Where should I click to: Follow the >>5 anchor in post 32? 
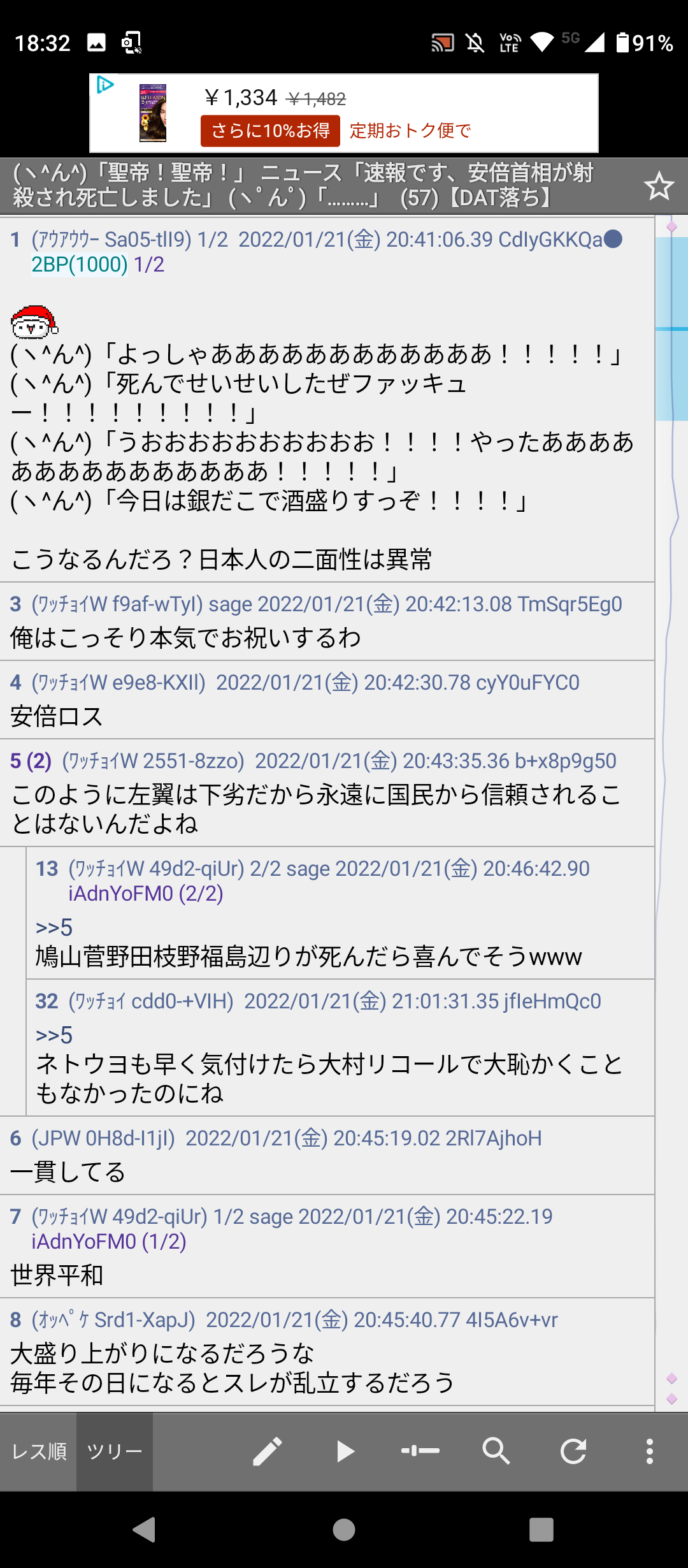(54, 1034)
